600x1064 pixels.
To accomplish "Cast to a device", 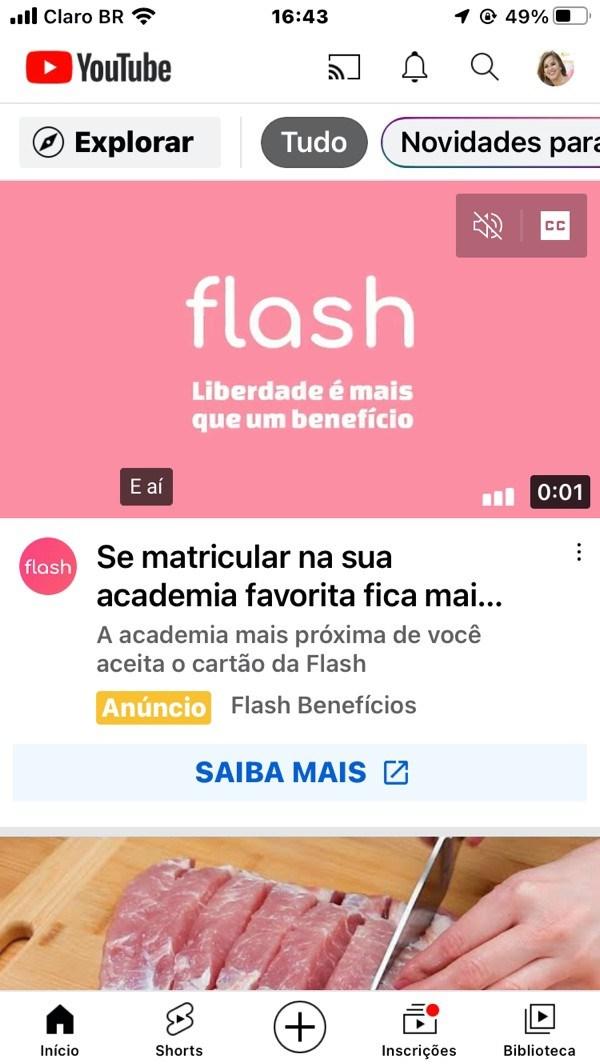I will (x=344, y=68).
